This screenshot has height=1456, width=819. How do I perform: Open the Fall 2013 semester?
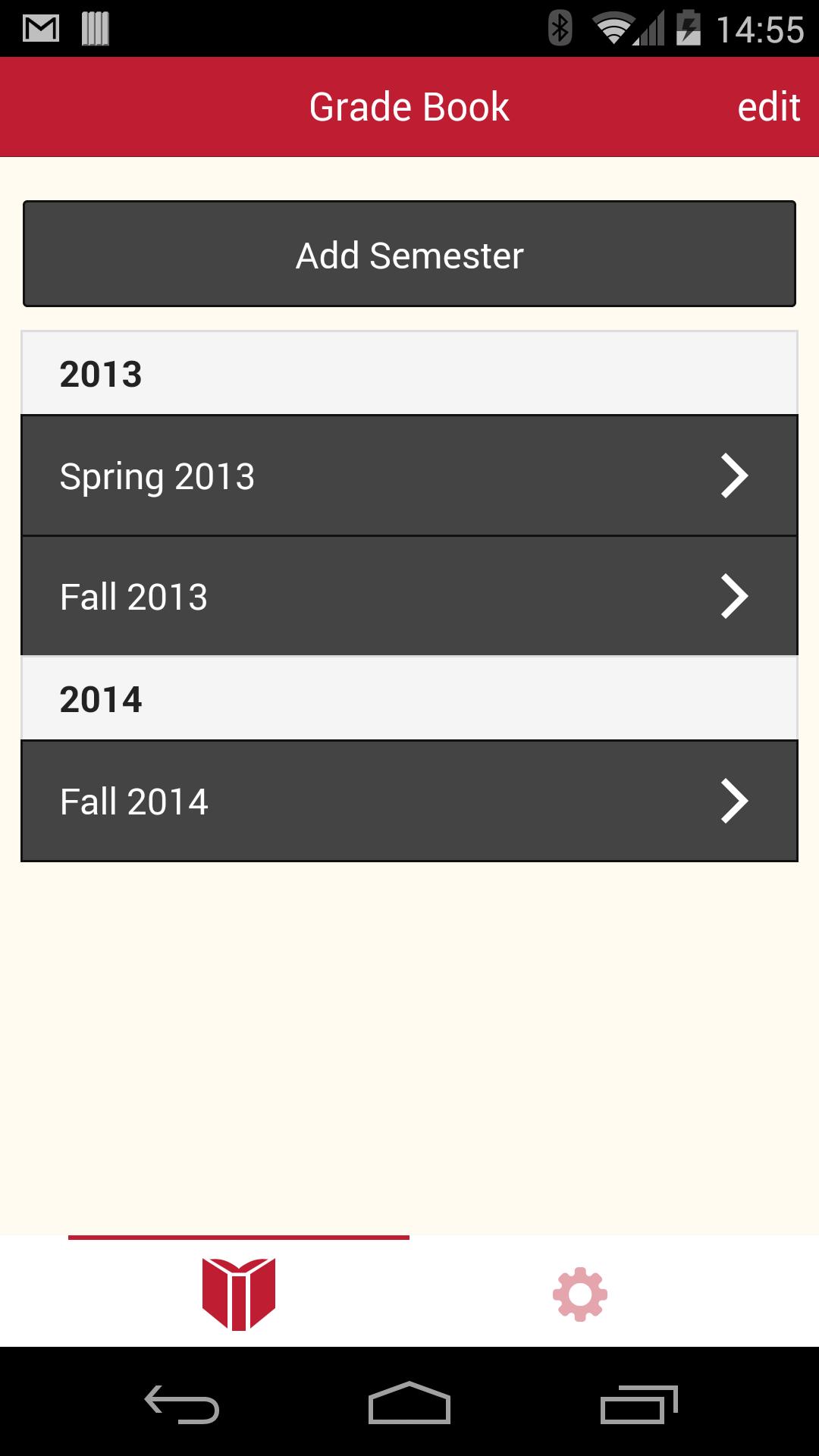tap(409, 596)
